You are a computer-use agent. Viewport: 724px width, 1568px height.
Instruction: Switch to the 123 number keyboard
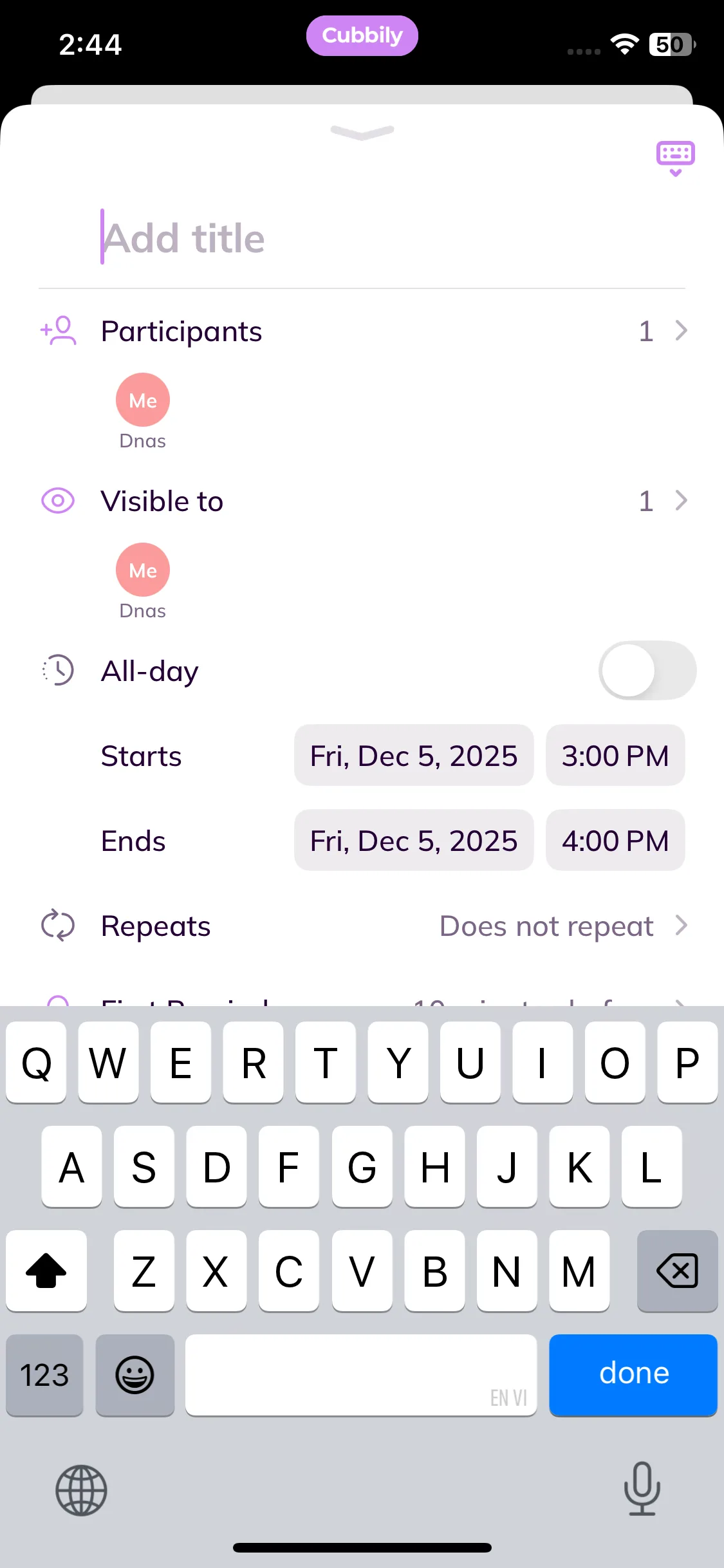tap(44, 1376)
